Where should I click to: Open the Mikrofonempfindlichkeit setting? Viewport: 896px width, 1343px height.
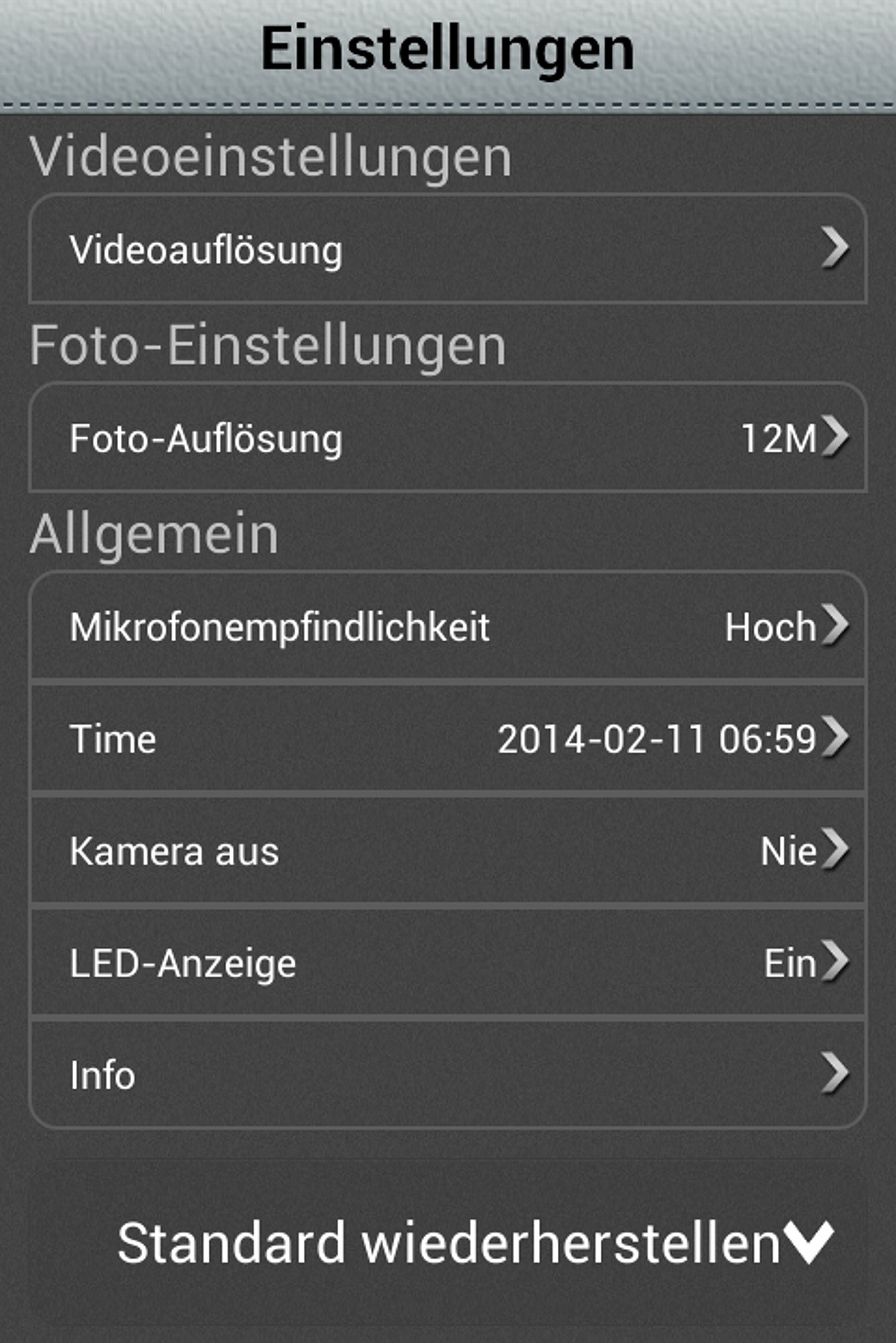(448, 627)
